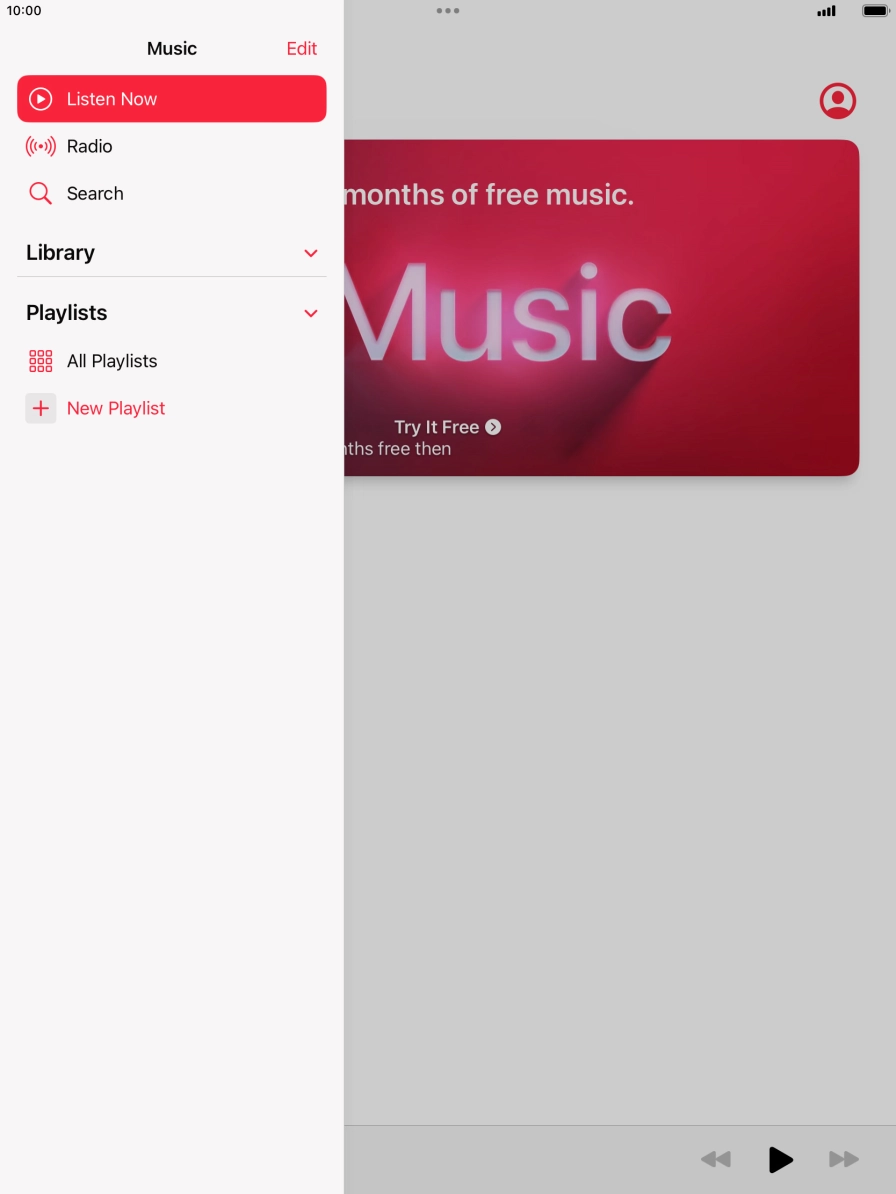Collapse the Playlists section

pyautogui.click(x=310, y=313)
